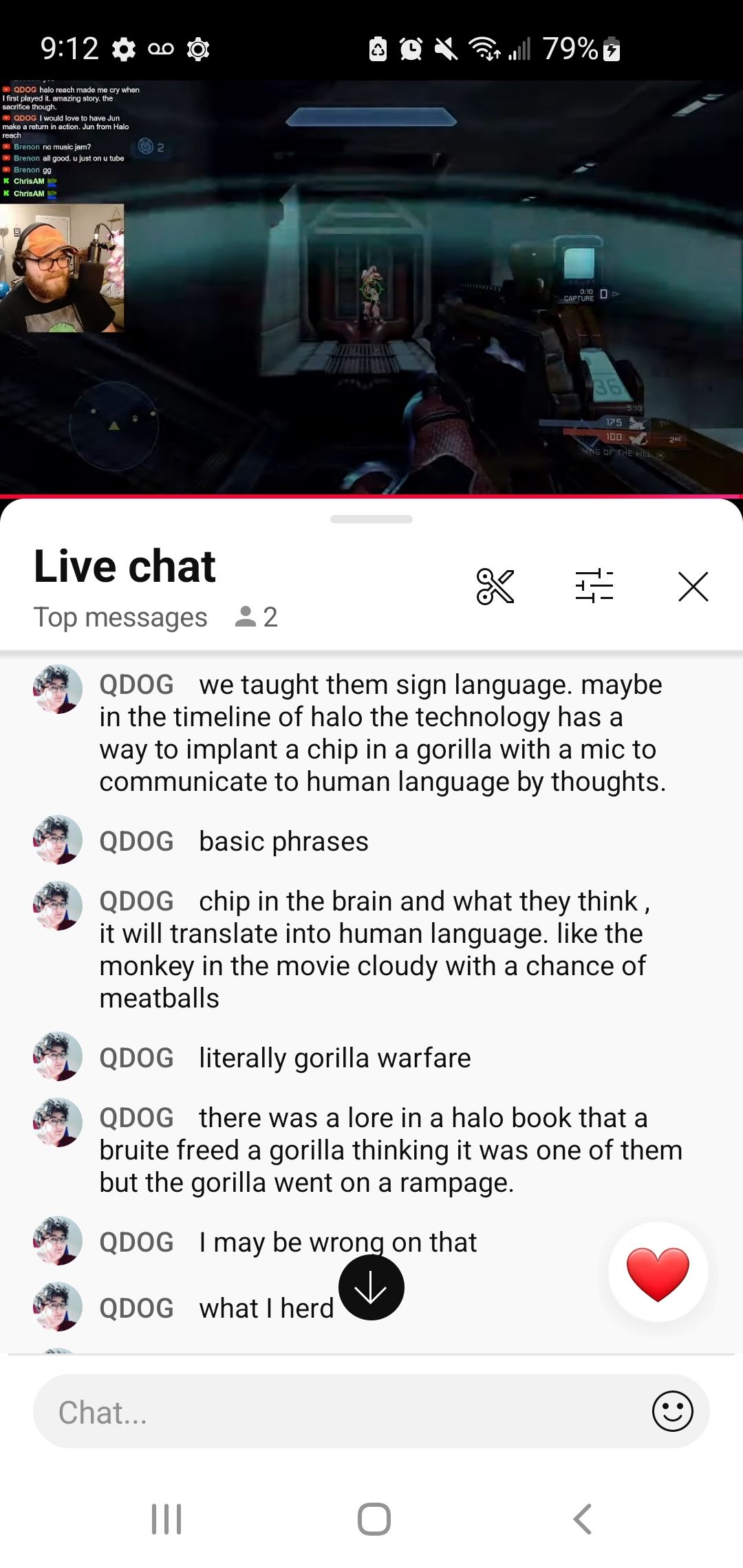
Task: Tap the live video player
Action: 371,287
